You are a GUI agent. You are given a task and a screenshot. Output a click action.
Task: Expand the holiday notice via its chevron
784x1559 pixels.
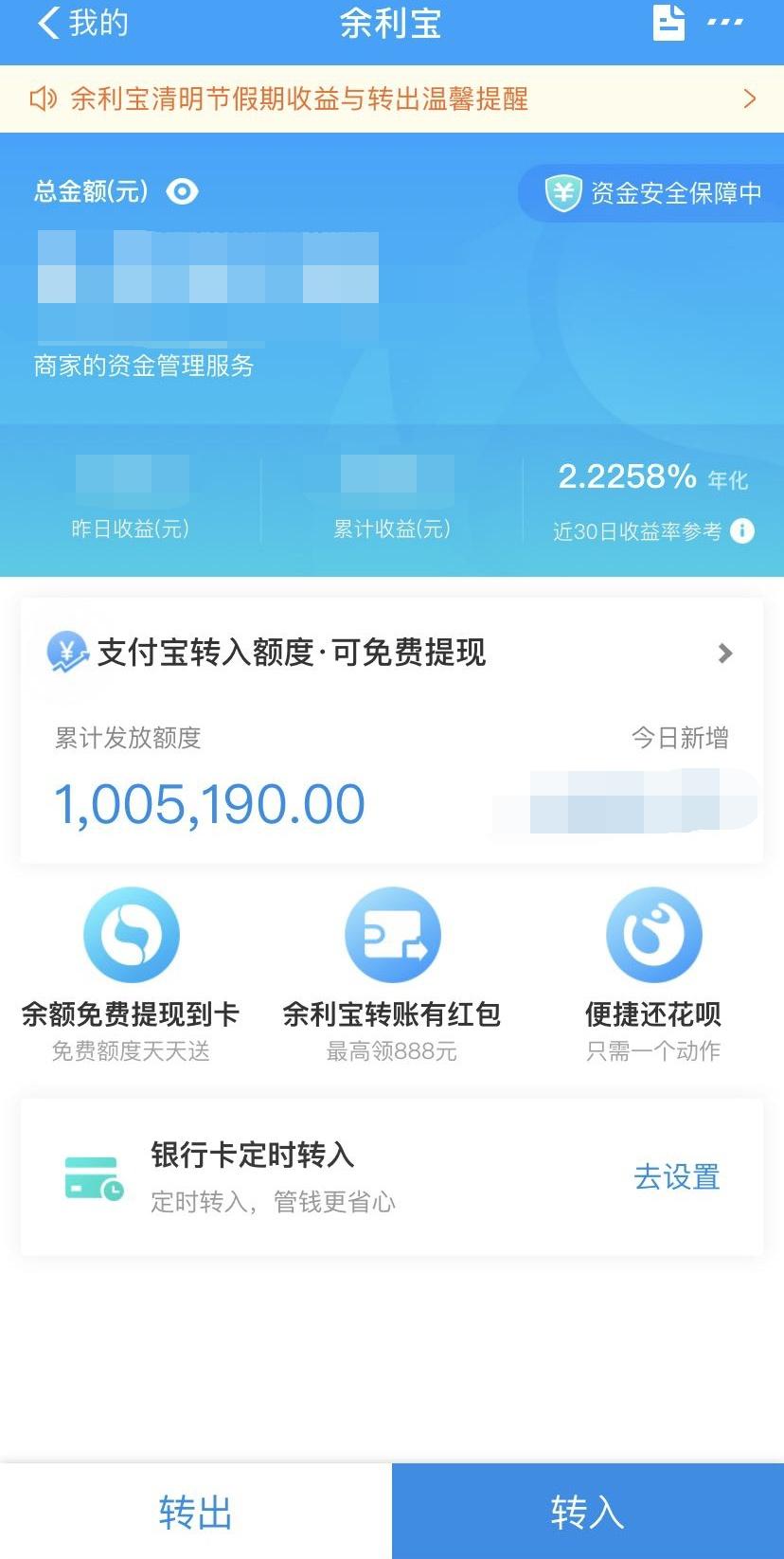[x=750, y=99]
